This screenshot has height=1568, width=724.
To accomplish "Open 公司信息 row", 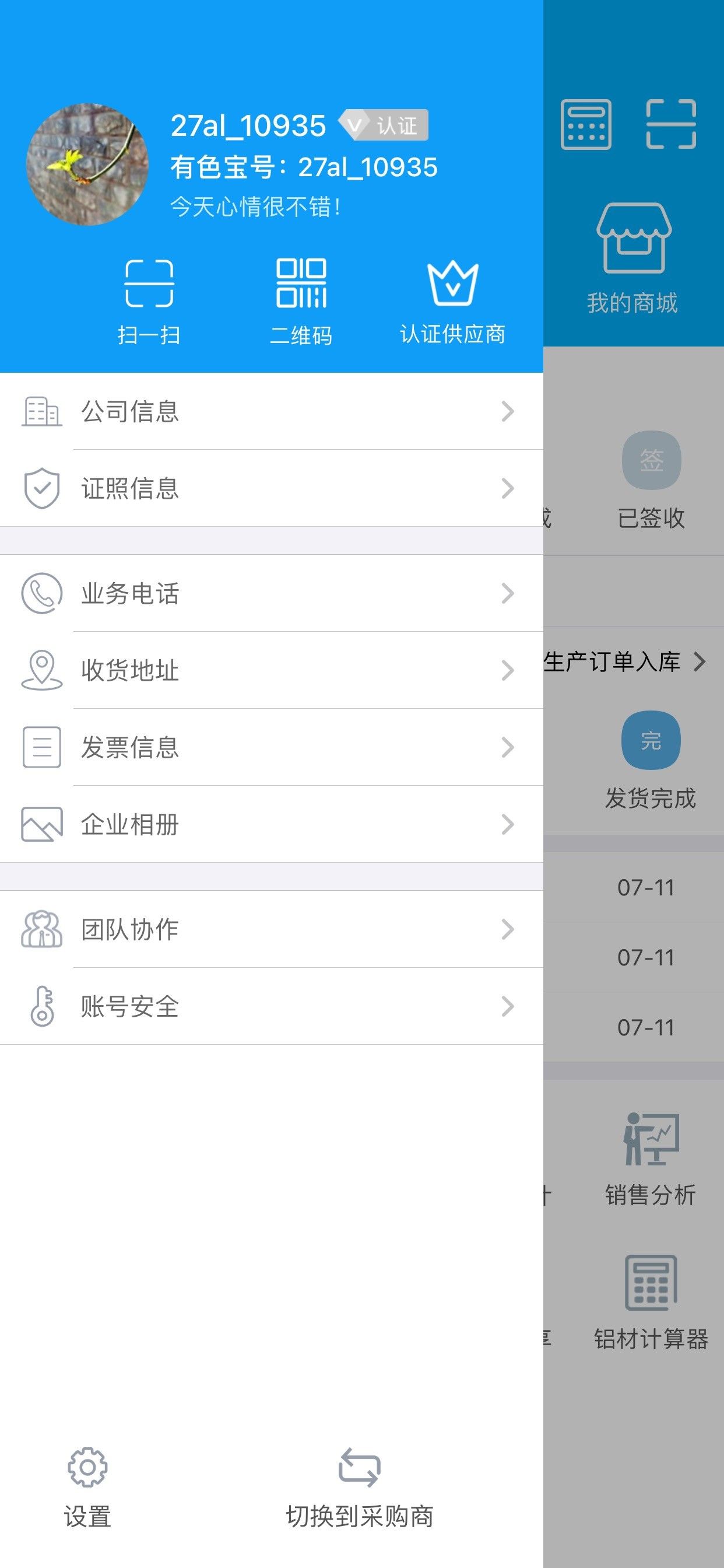I will click(270, 411).
